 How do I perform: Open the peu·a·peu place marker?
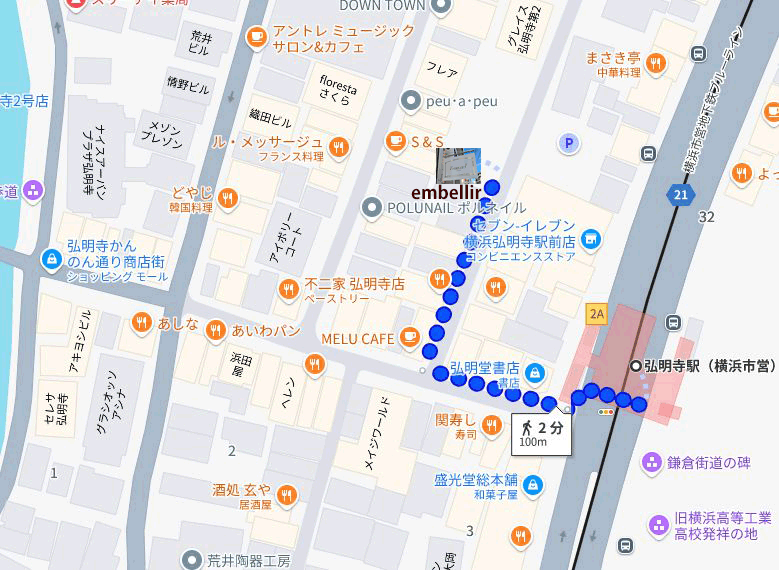tap(410, 99)
